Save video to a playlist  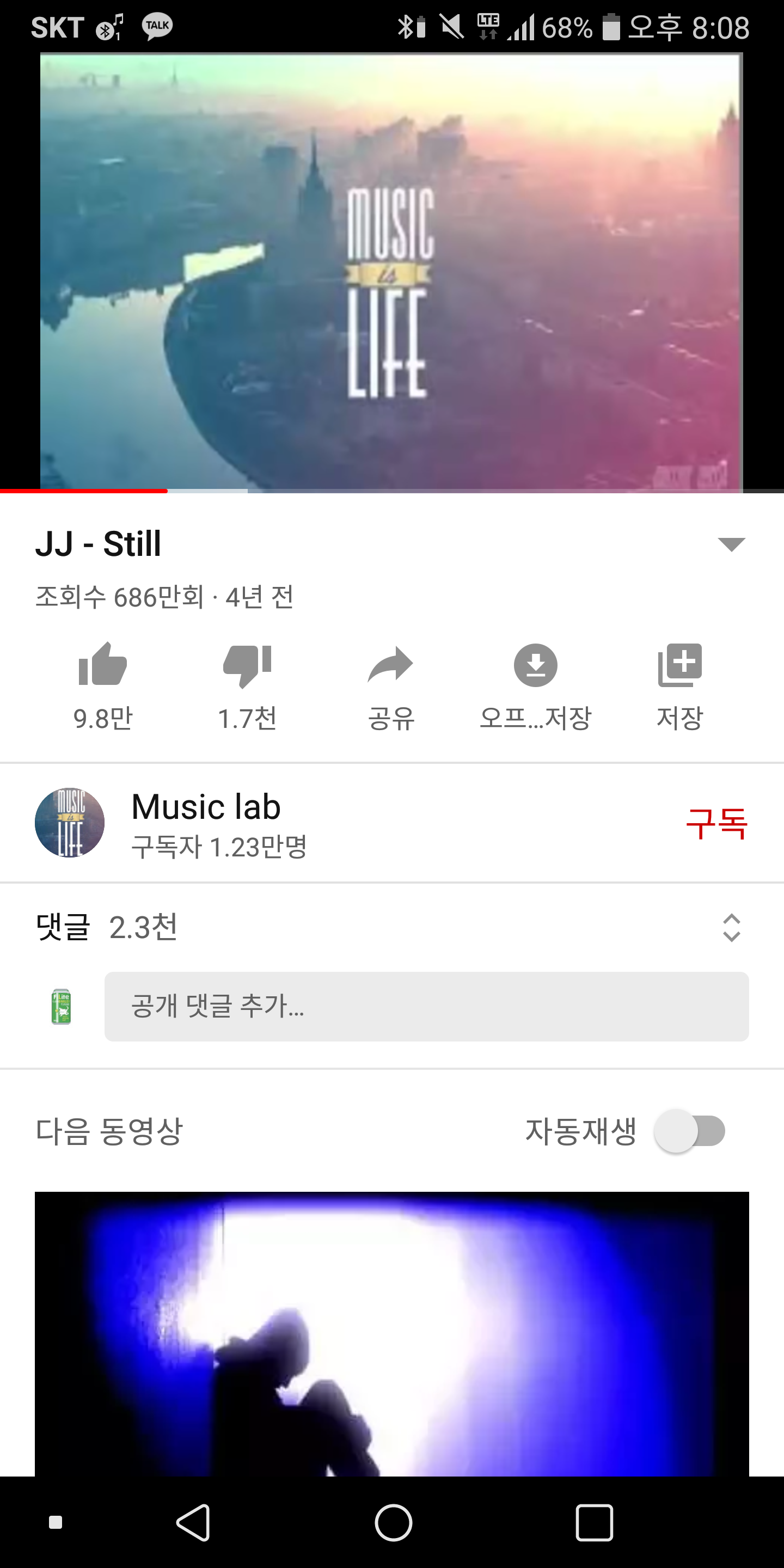point(679,666)
